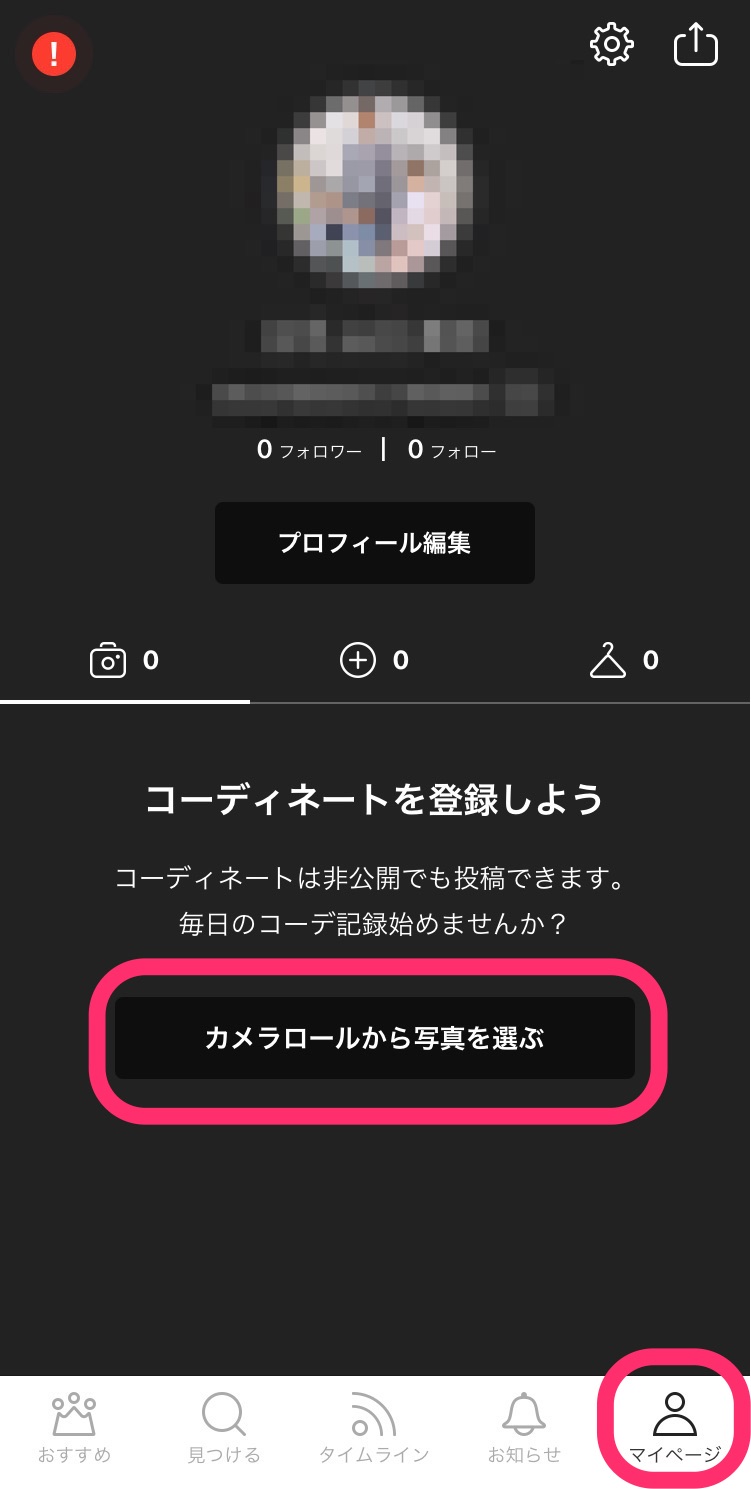Viewport: 751px width, 1489px height.
Task: Select カメラロールから写真を選ぶ button
Action: pyautogui.click(x=375, y=1038)
